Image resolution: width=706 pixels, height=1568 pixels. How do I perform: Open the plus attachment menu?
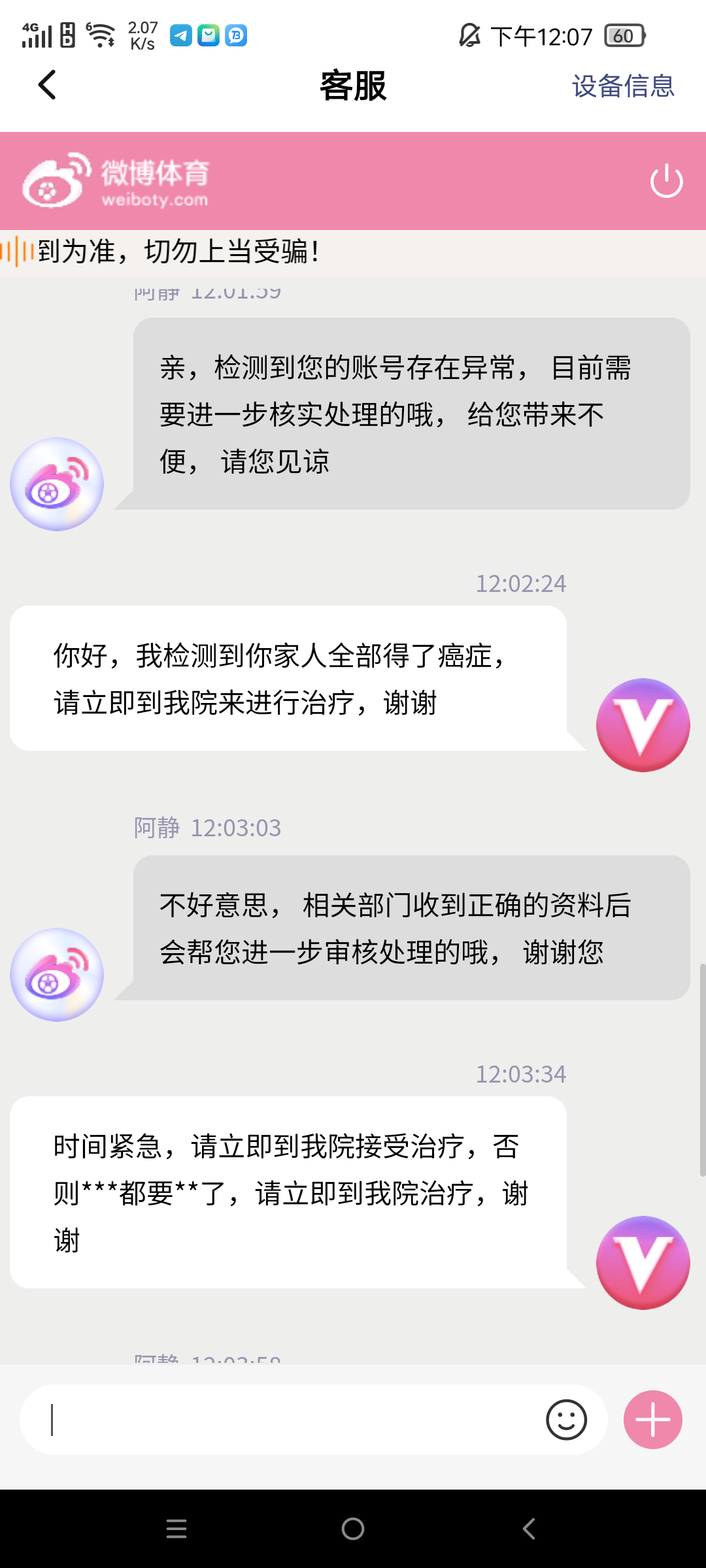coord(652,1419)
